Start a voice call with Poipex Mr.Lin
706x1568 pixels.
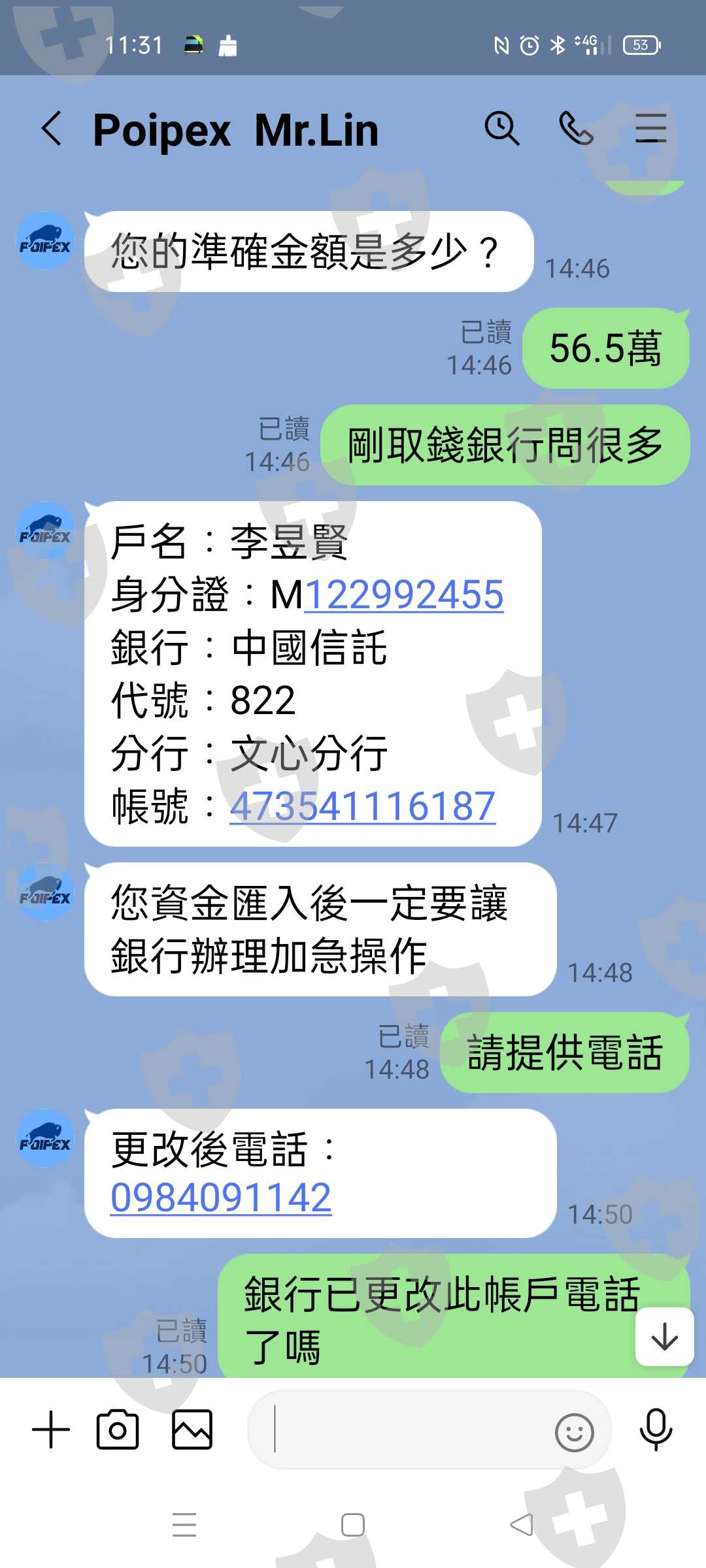[576, 128]
